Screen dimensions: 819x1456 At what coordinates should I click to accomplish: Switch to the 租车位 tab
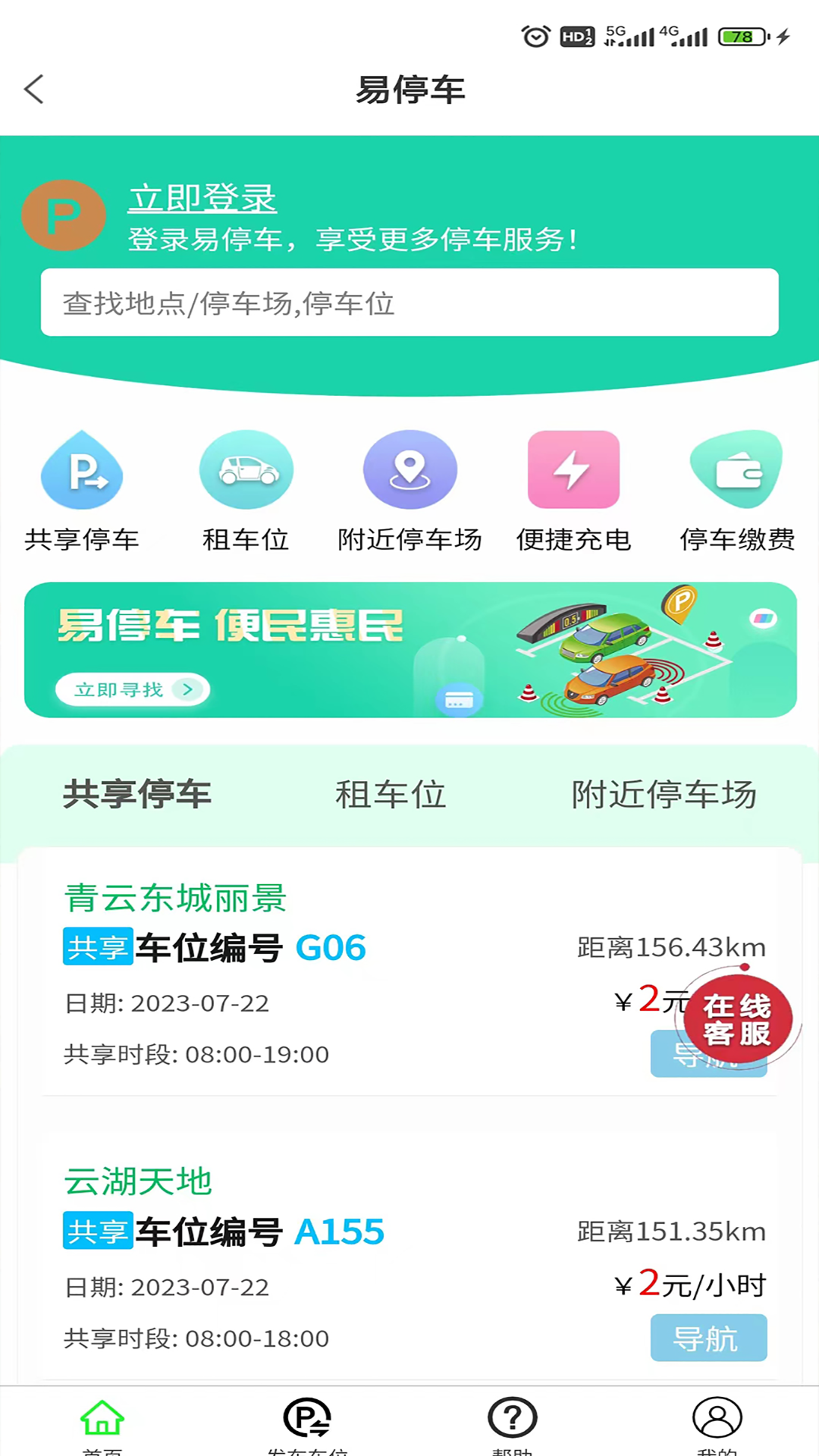(x=390, y=794)
